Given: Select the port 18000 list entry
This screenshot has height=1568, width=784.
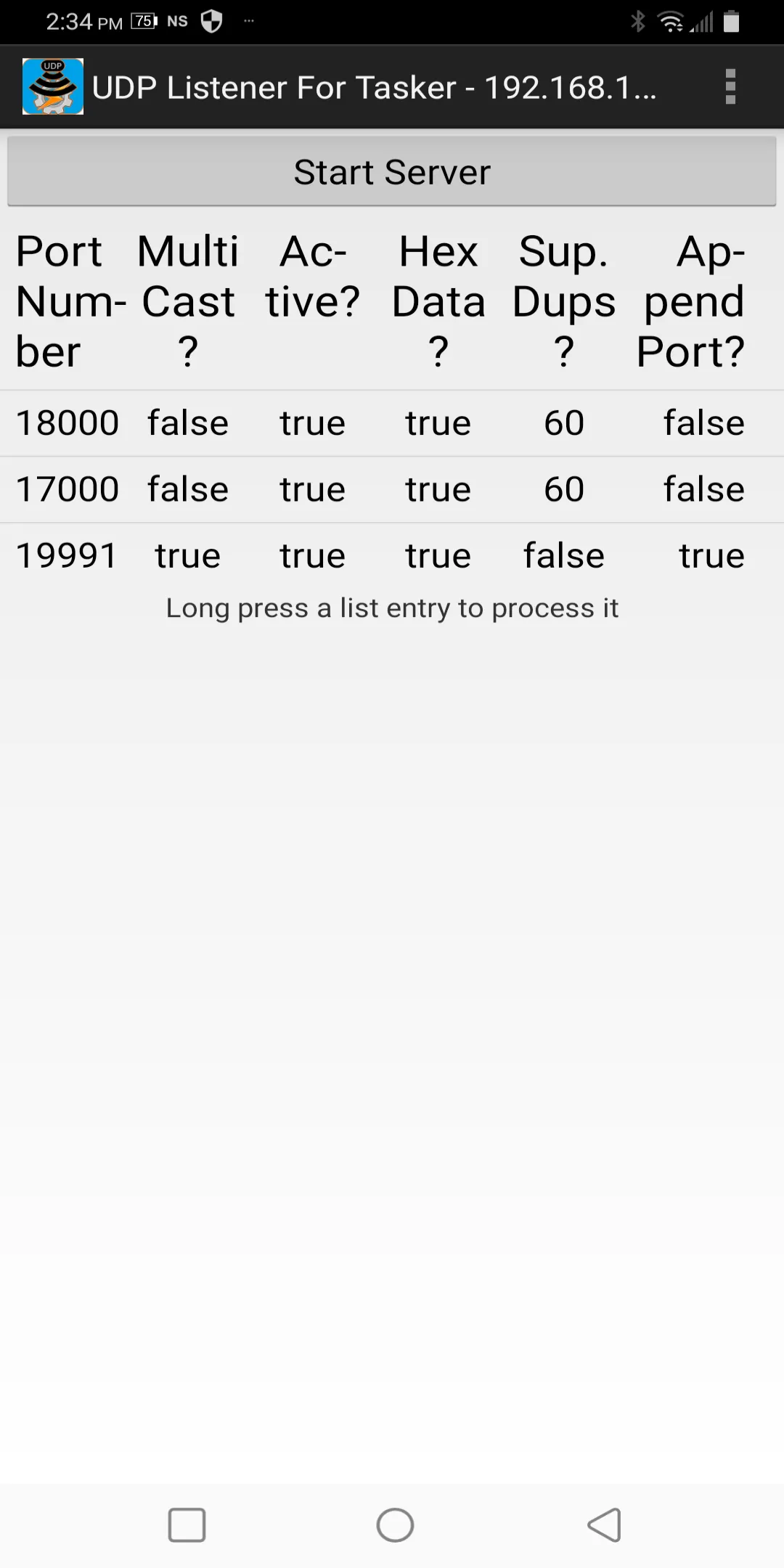Looking at the screenshot, I should point(392,423).
